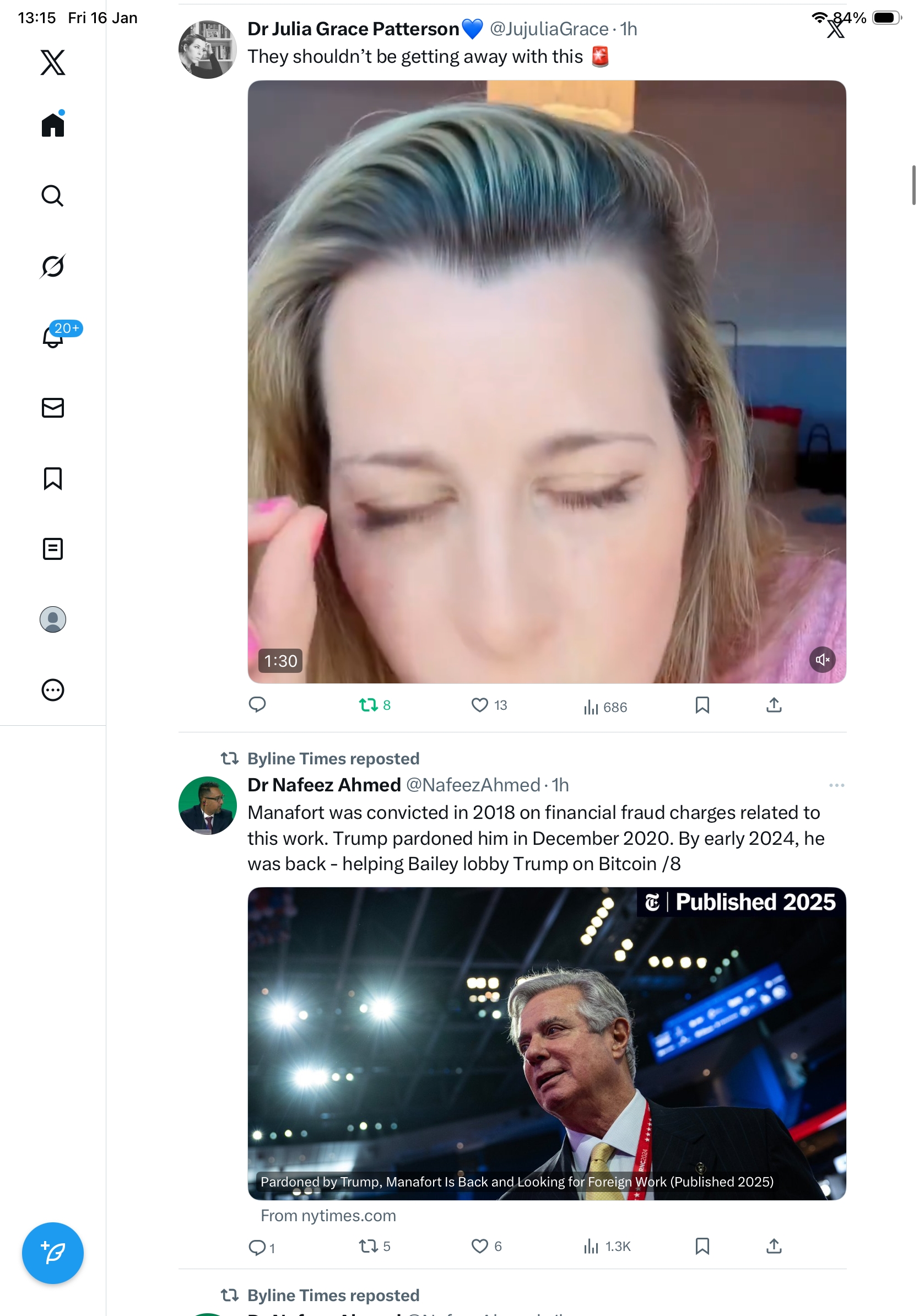This screenshot has height=1316, width=919.
Task: Open the lists icon in sidebar
Action: [x=53, y=548]
